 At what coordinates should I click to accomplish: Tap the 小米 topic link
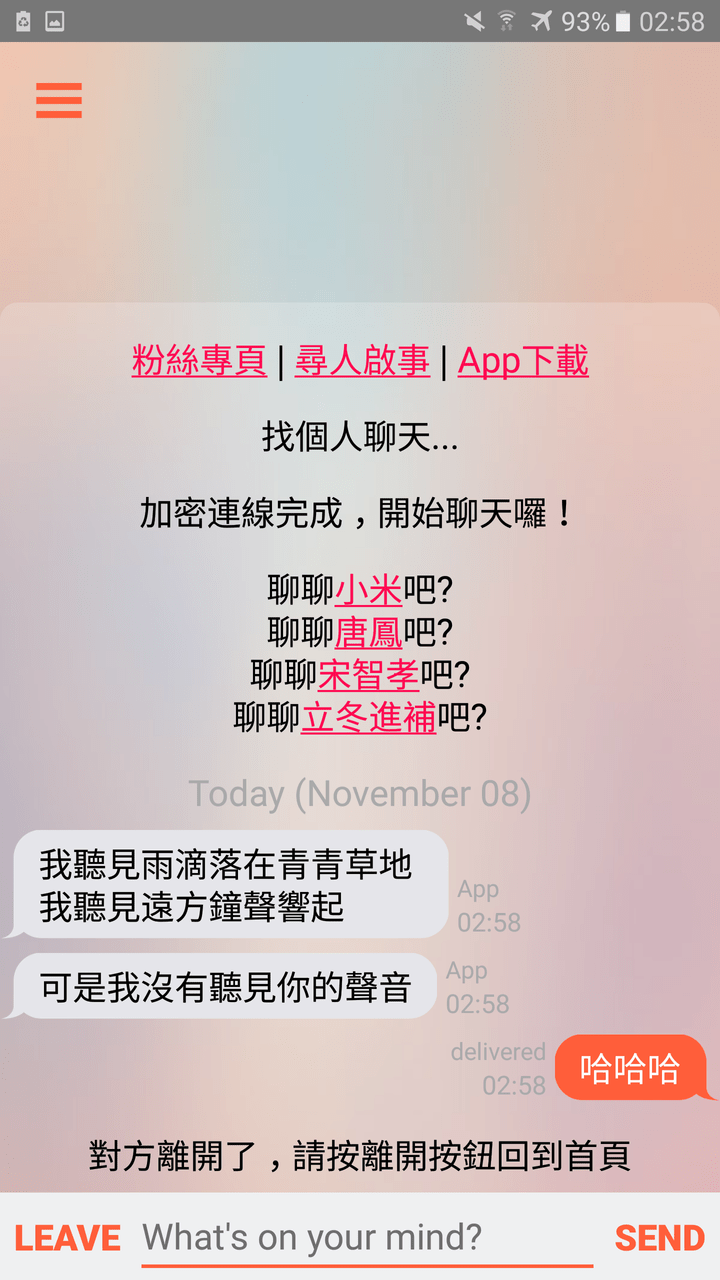pyautogui.click(x=368, y=590)
